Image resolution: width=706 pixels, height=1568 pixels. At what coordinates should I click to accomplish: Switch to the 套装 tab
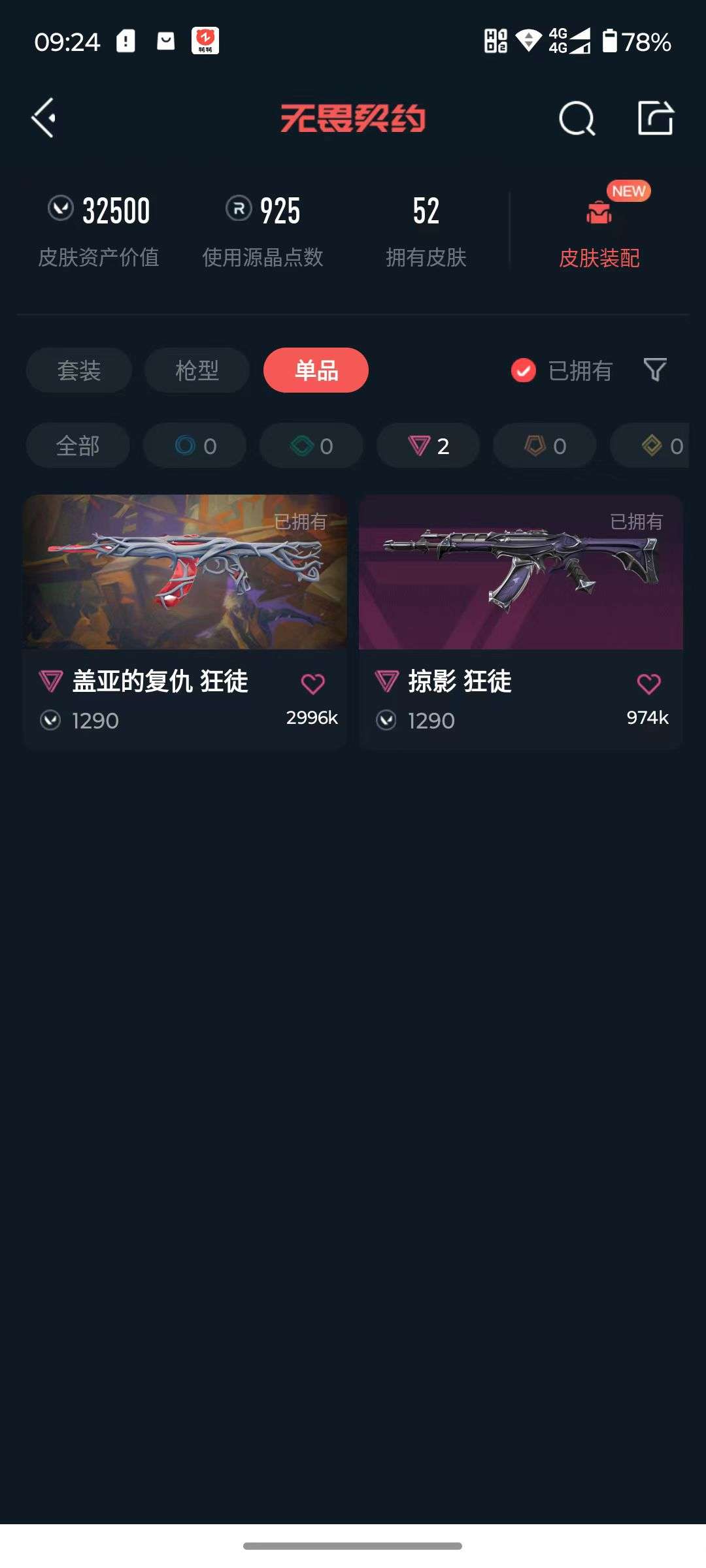pyautogui.click(x=78, y=370)
